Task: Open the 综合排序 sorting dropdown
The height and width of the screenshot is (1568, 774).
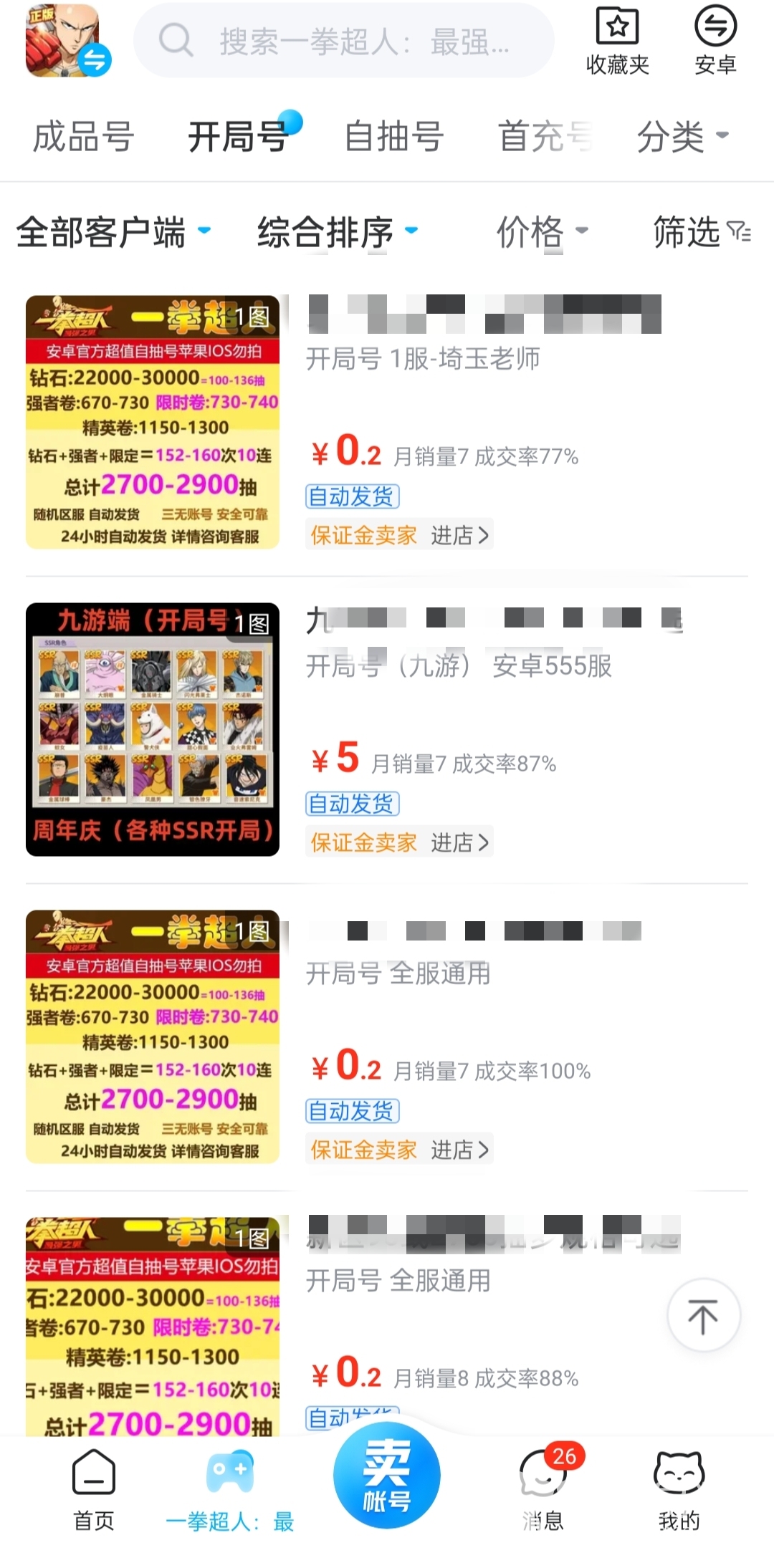Action: 337,232
